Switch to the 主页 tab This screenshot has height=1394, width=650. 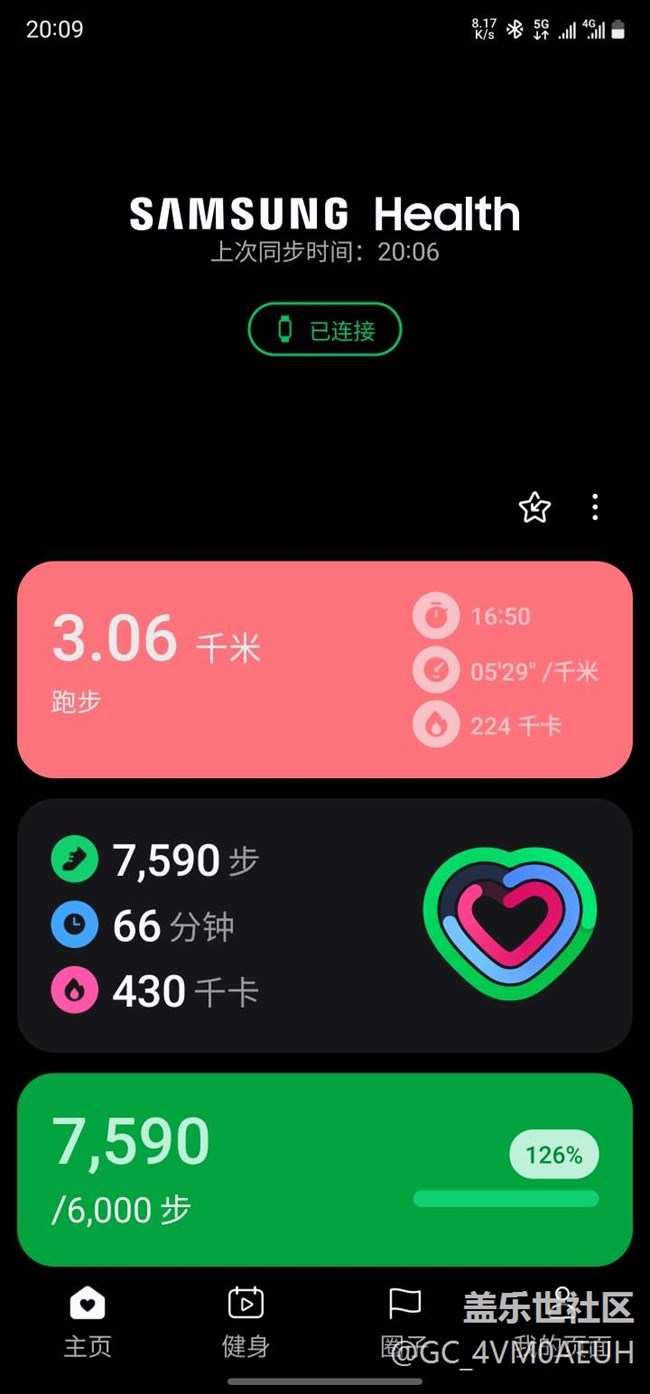pos(88,1322)
